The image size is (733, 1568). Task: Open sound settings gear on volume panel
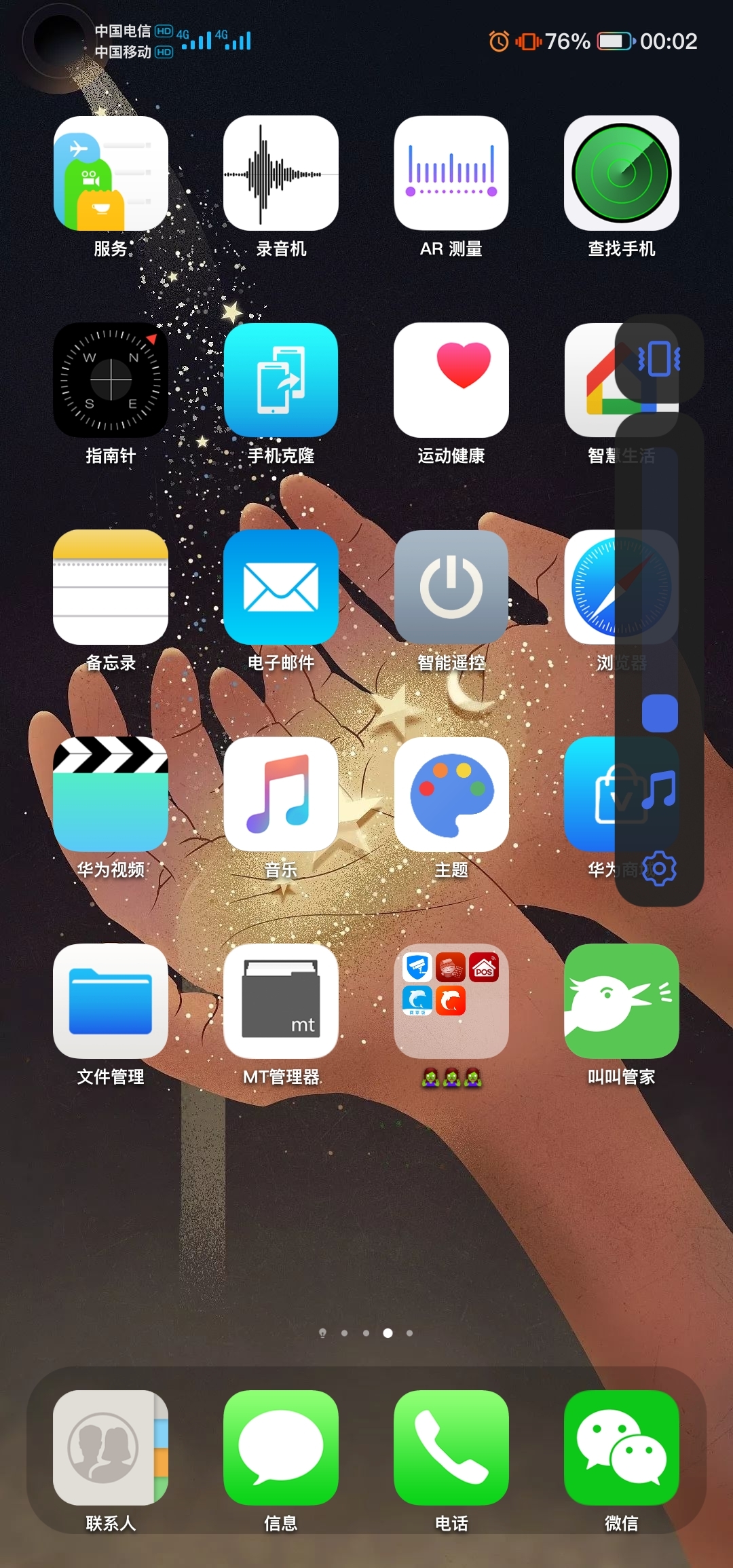(x=659, y=868)
